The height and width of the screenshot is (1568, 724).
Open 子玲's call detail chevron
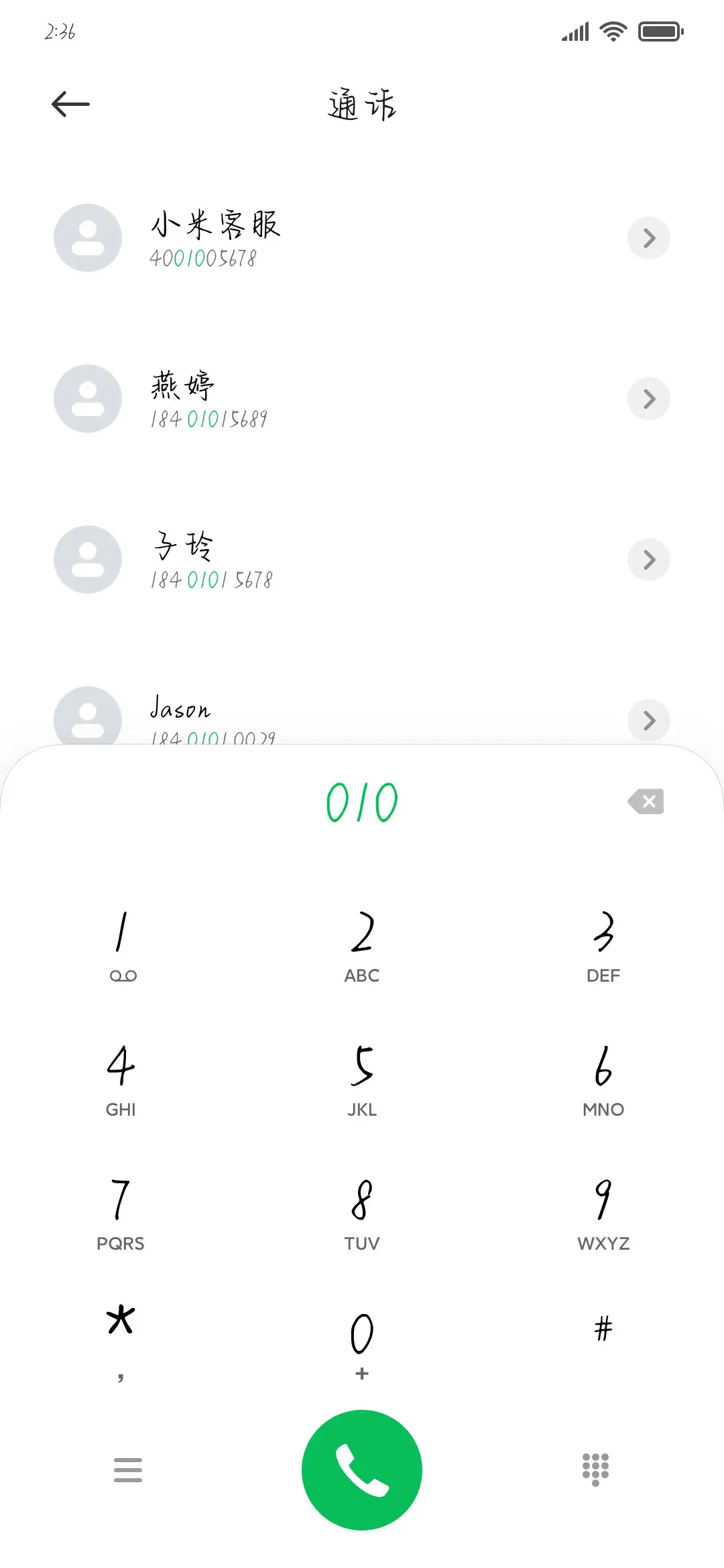tap(648, 560)
